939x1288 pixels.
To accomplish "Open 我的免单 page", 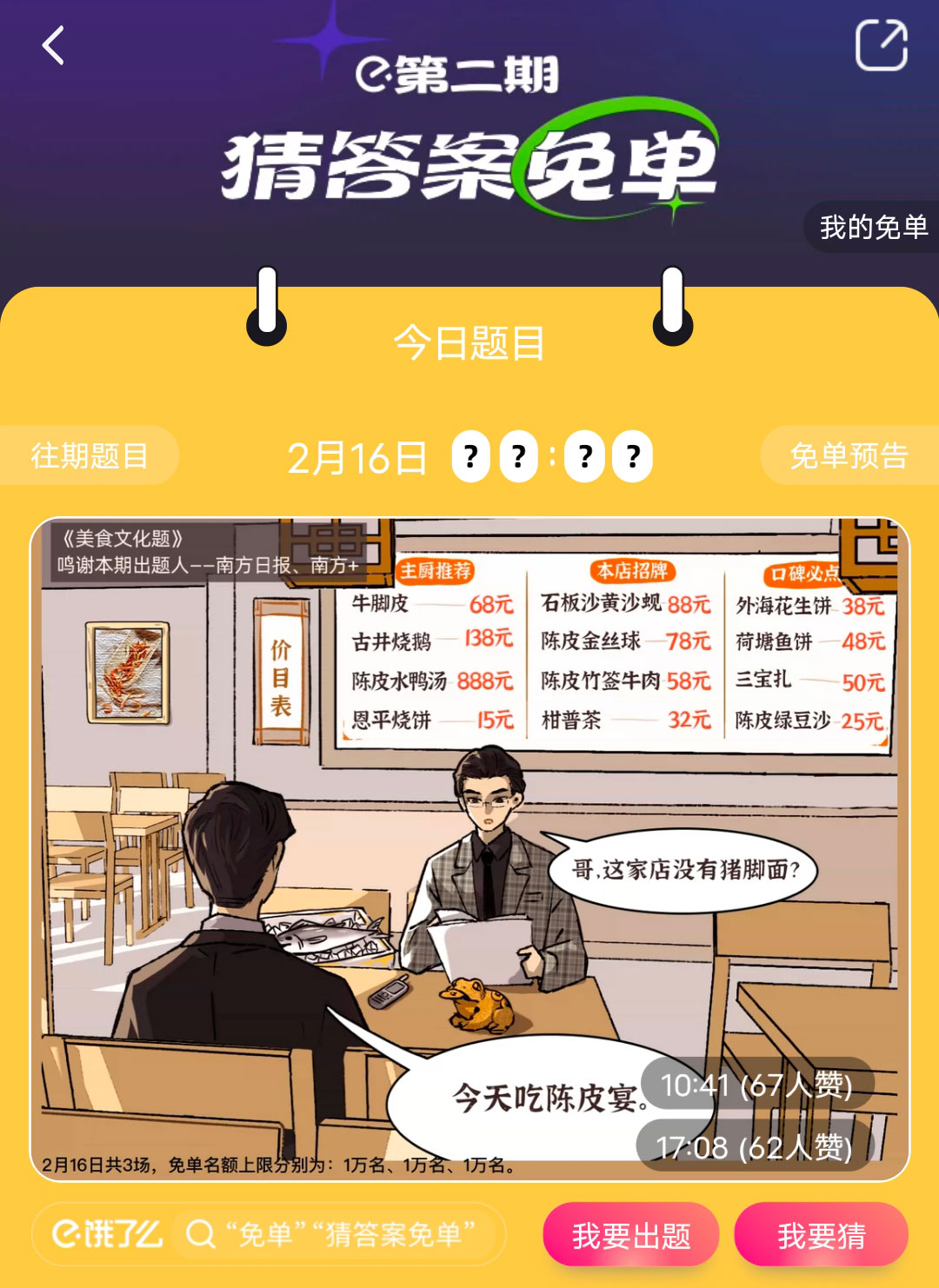I will pos(872,228).
